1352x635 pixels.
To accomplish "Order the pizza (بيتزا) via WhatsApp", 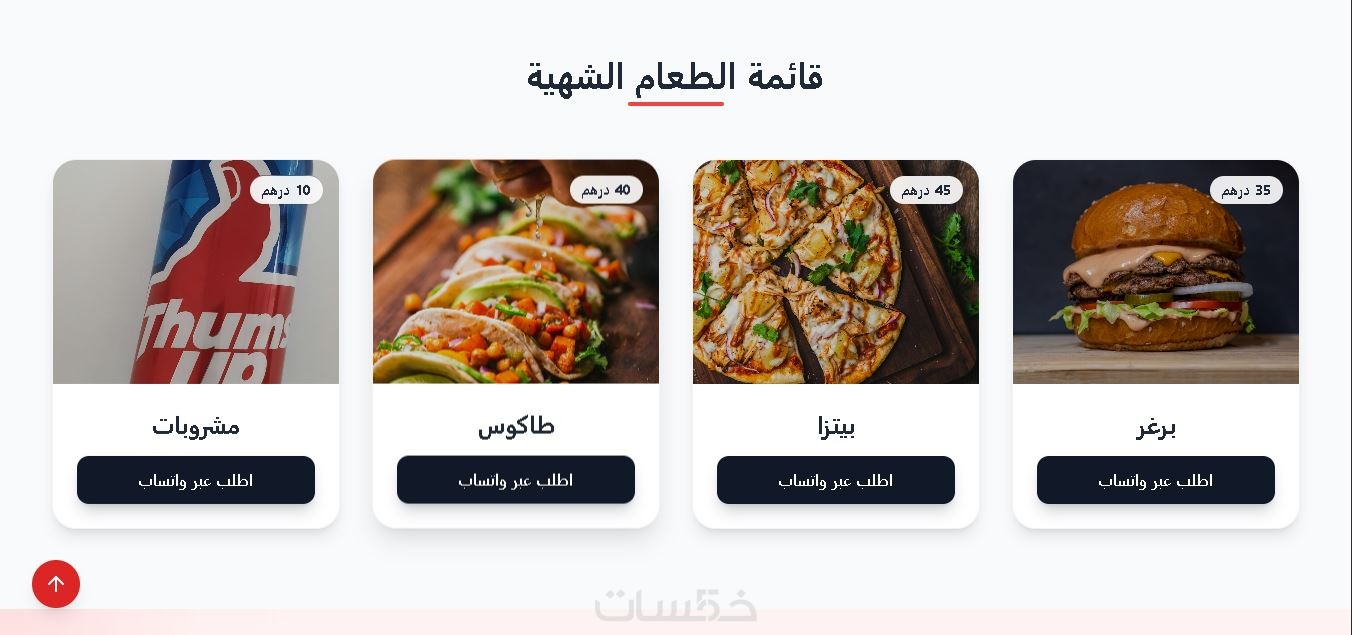I will click(x=835, y=480).
